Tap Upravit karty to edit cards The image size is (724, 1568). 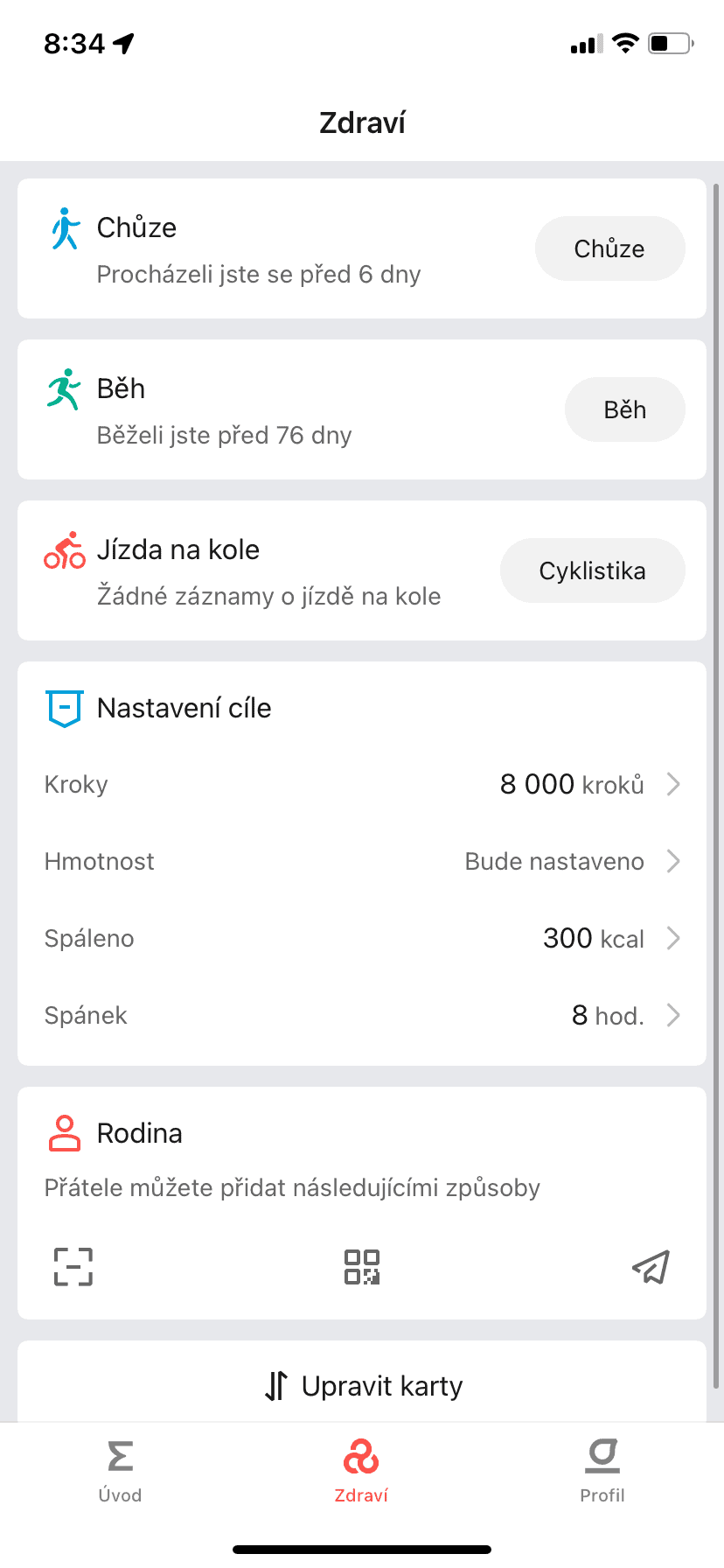point(362,1386)
